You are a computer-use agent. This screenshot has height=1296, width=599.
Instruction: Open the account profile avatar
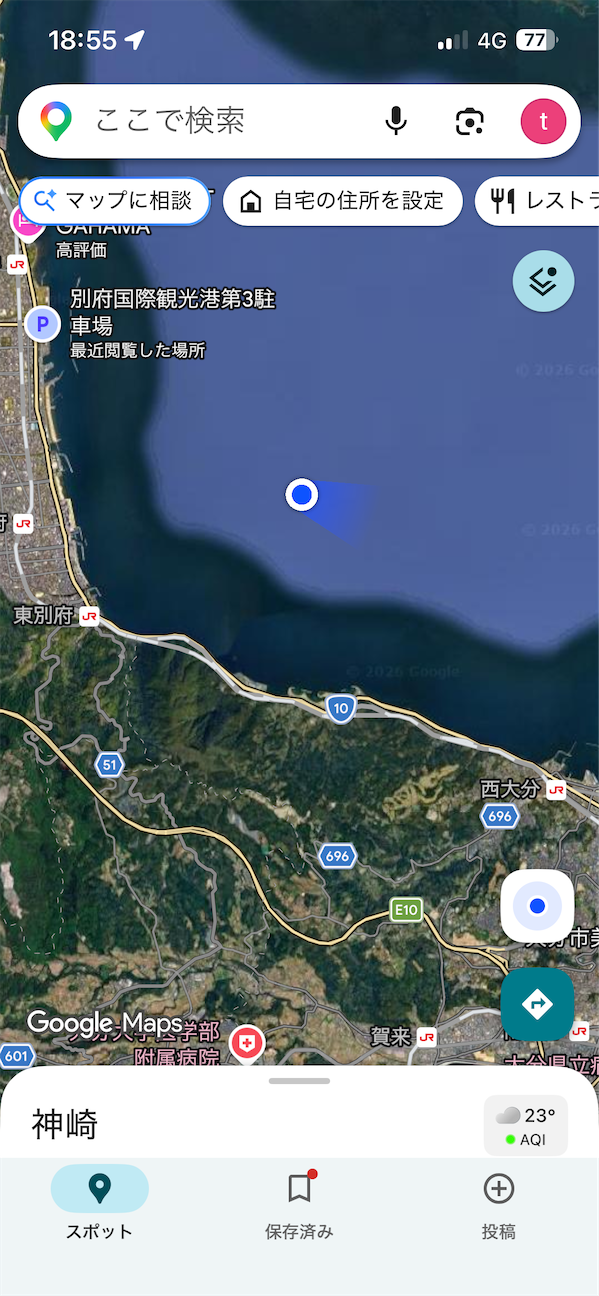[543, 122]
